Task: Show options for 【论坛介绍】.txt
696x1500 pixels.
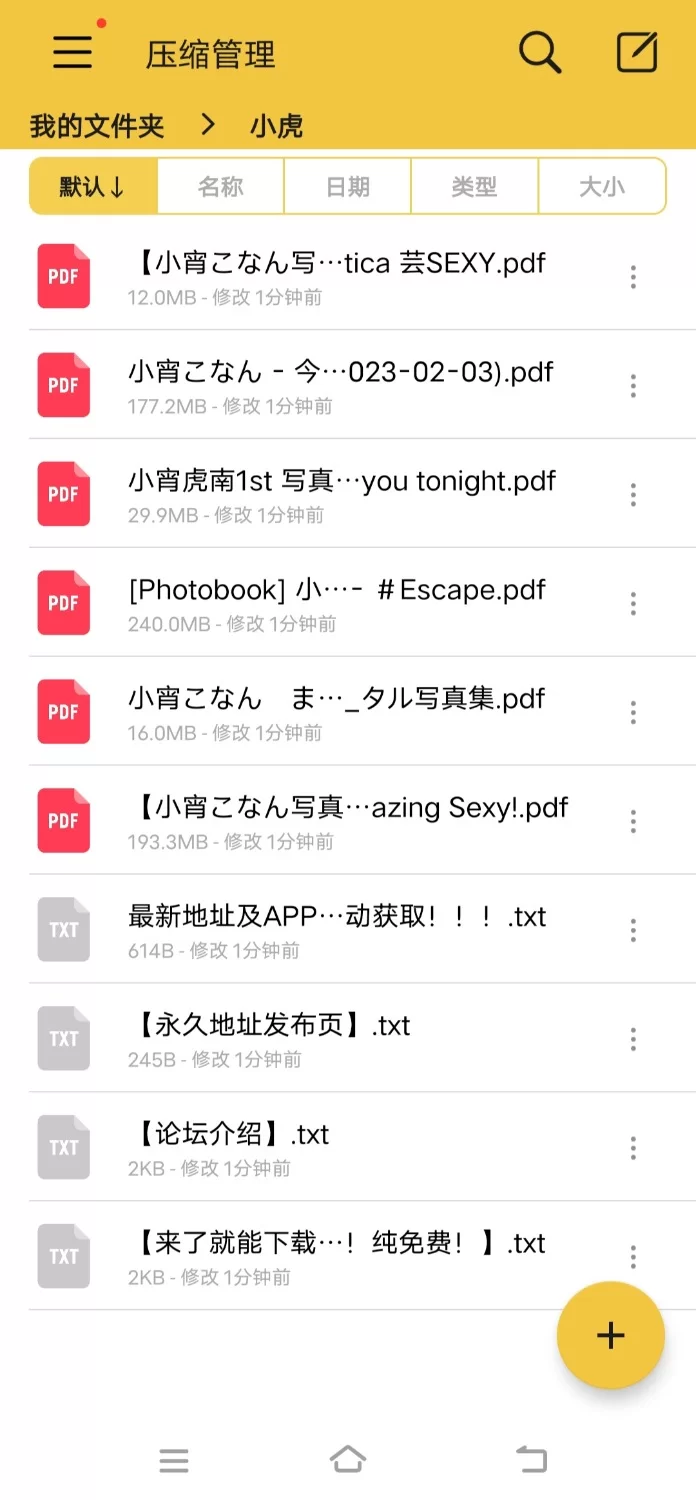Action: 633,1148
